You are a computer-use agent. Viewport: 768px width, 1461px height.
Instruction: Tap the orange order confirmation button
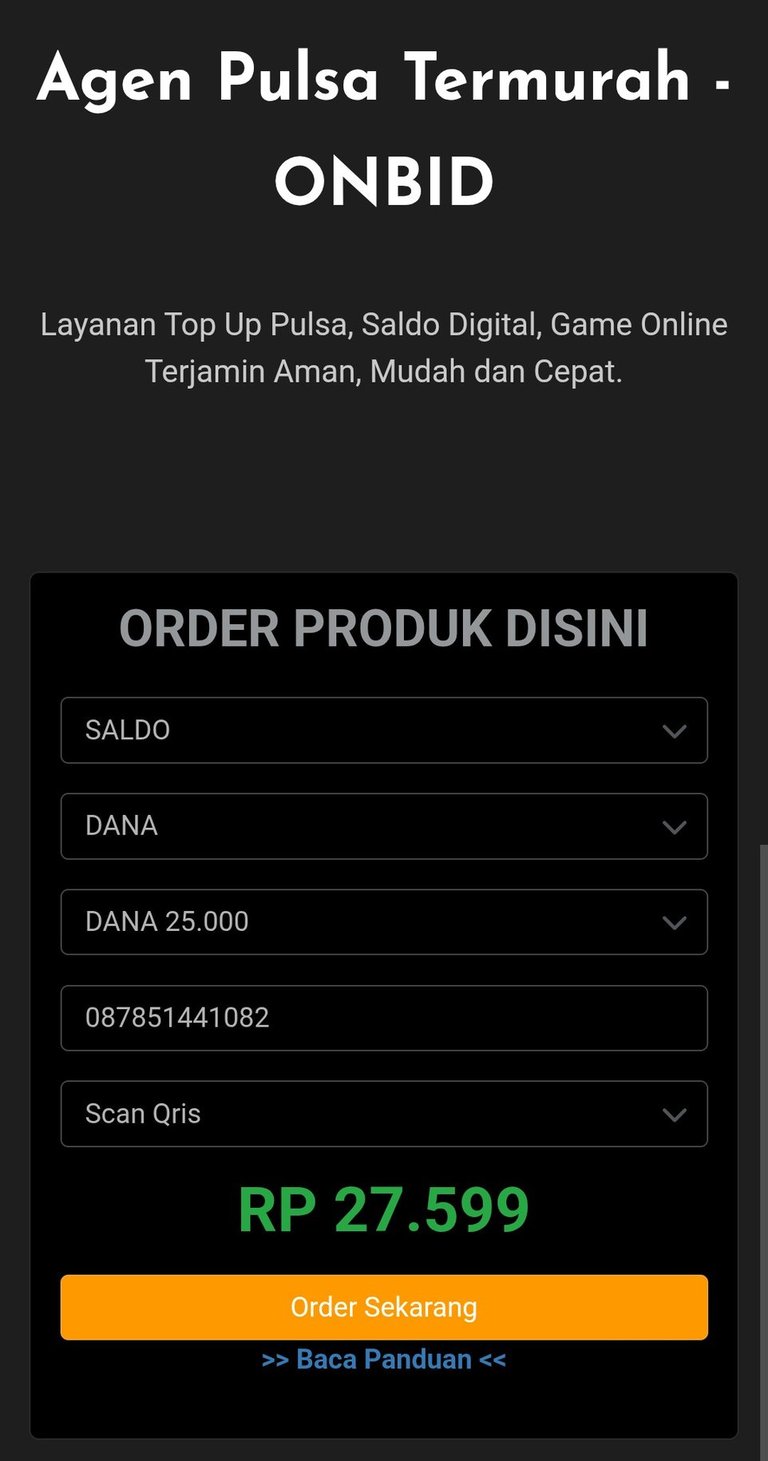(x=384, y=1307)
